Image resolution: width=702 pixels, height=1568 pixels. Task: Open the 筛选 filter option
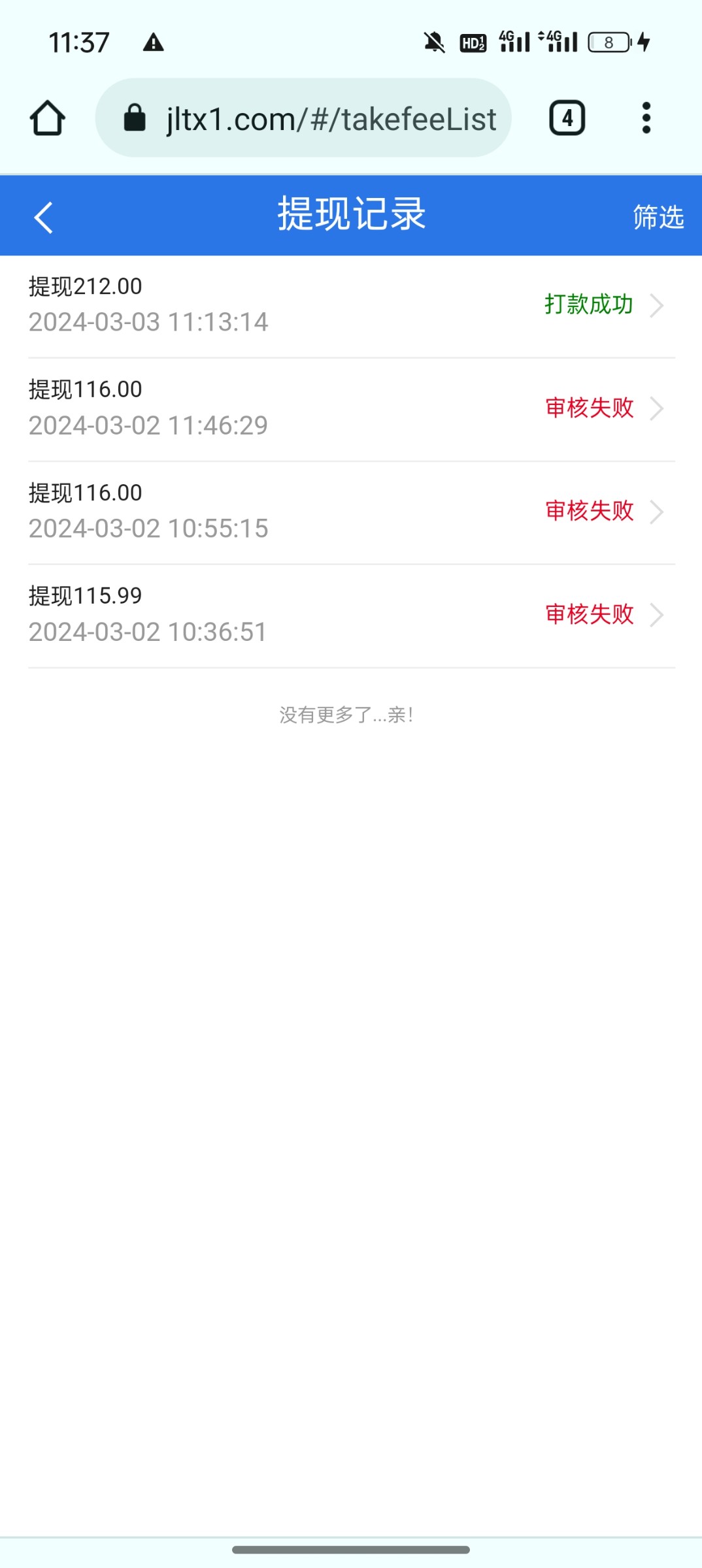658,217
